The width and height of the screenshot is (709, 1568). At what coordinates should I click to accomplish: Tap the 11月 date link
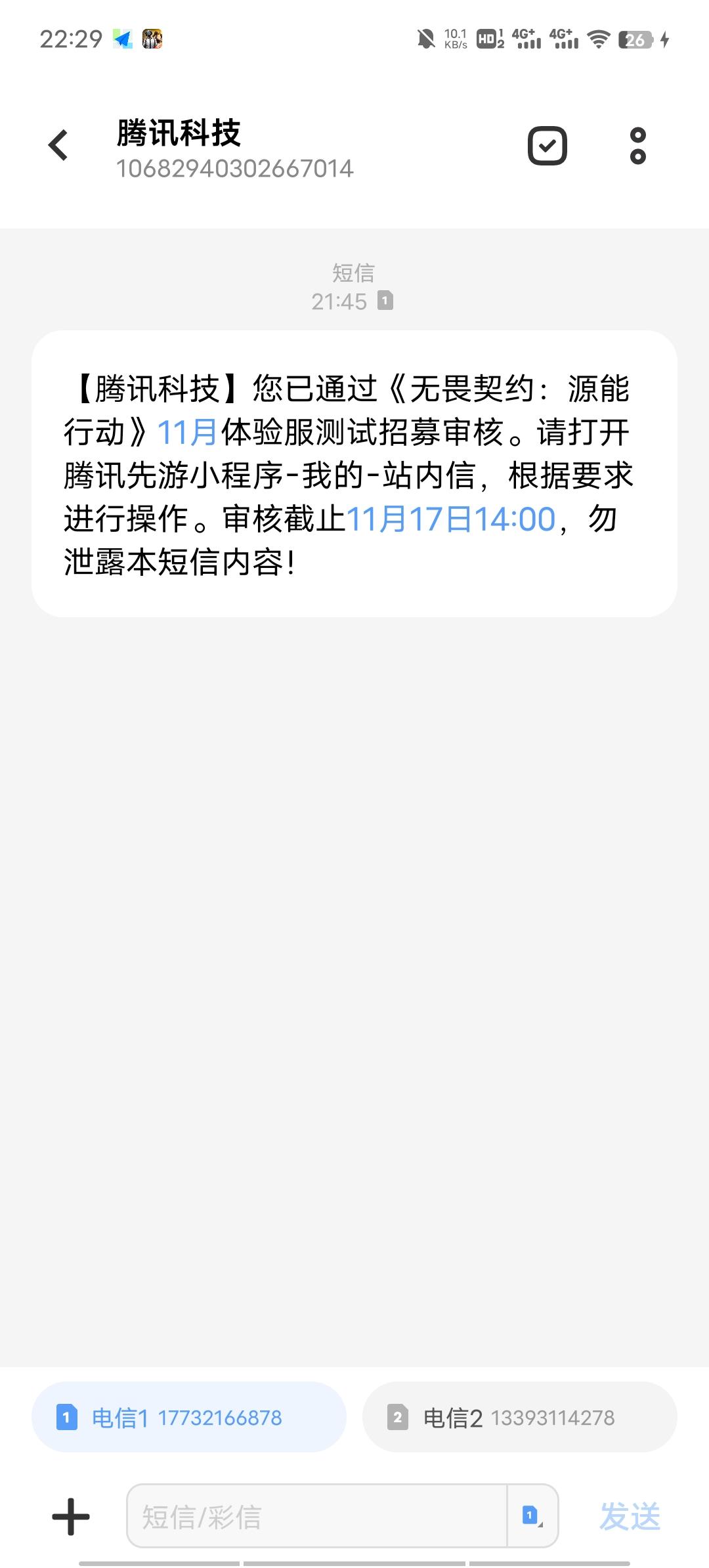point(187,432)
